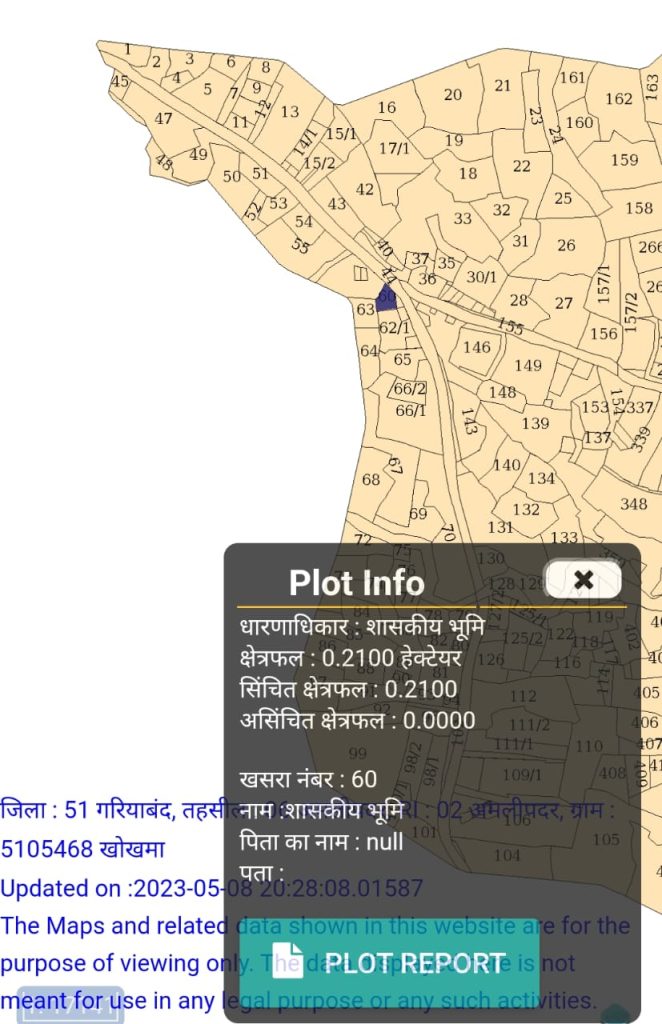Select plot 68 on the map
The image size is (662, 1024).
point(371,480)
